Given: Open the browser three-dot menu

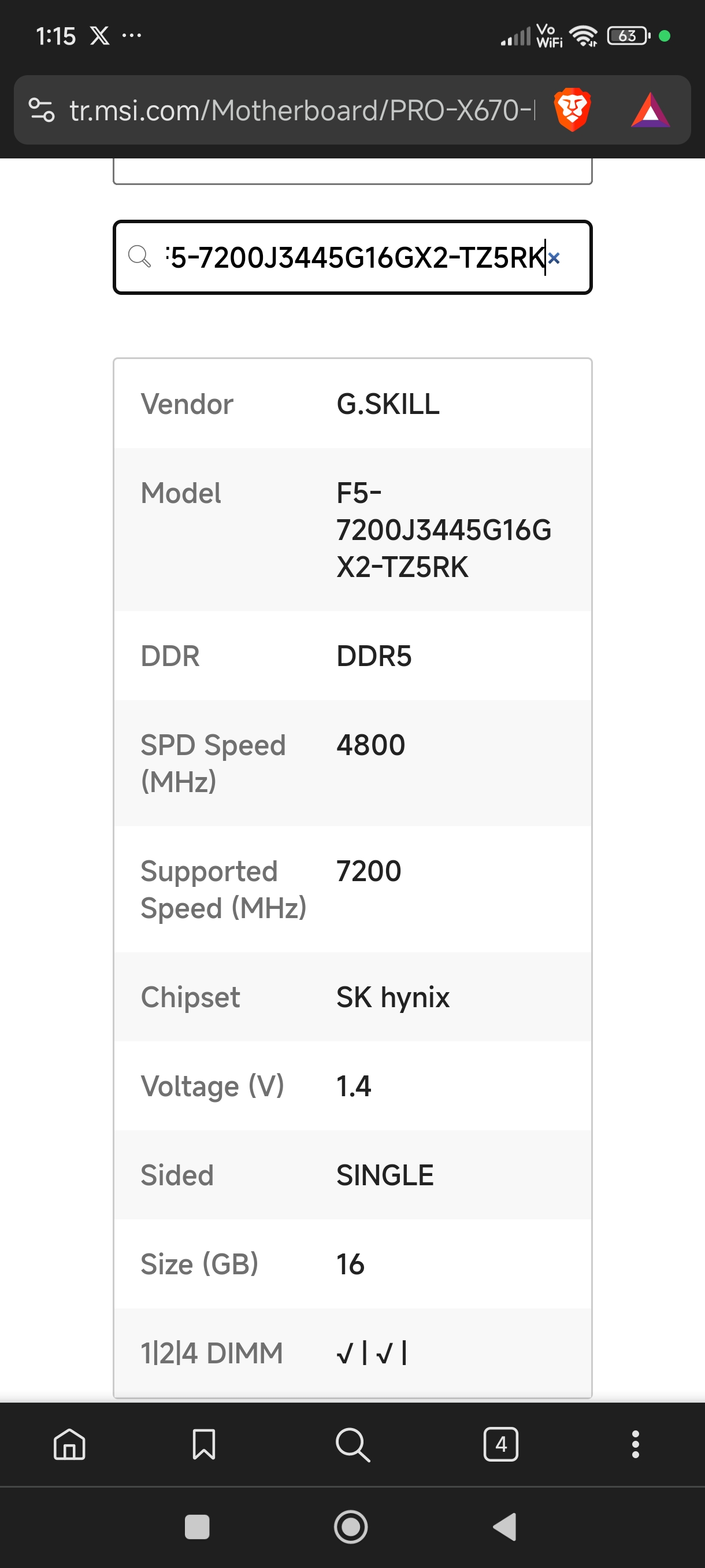Looking at the screenshot, I should (635, 1444).
